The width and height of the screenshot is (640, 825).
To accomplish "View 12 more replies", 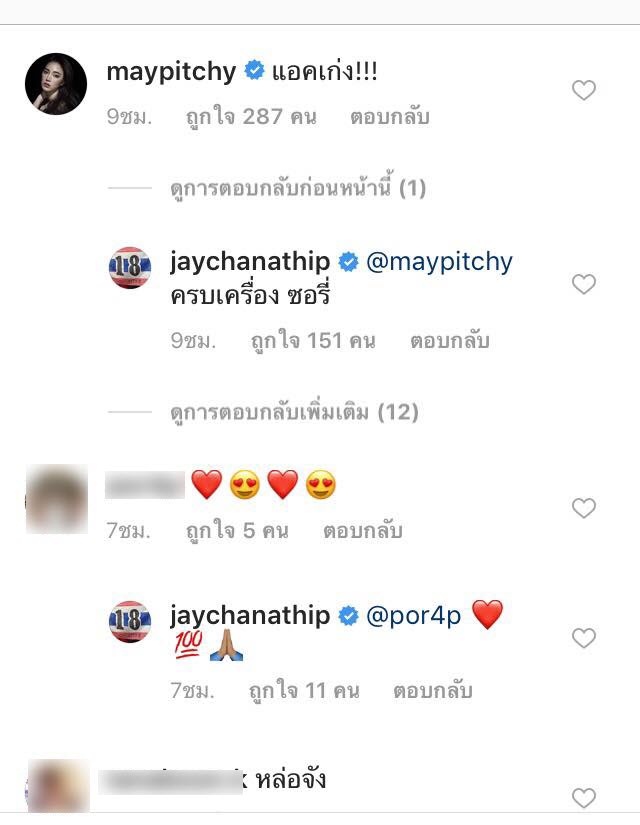I will 293,412.
